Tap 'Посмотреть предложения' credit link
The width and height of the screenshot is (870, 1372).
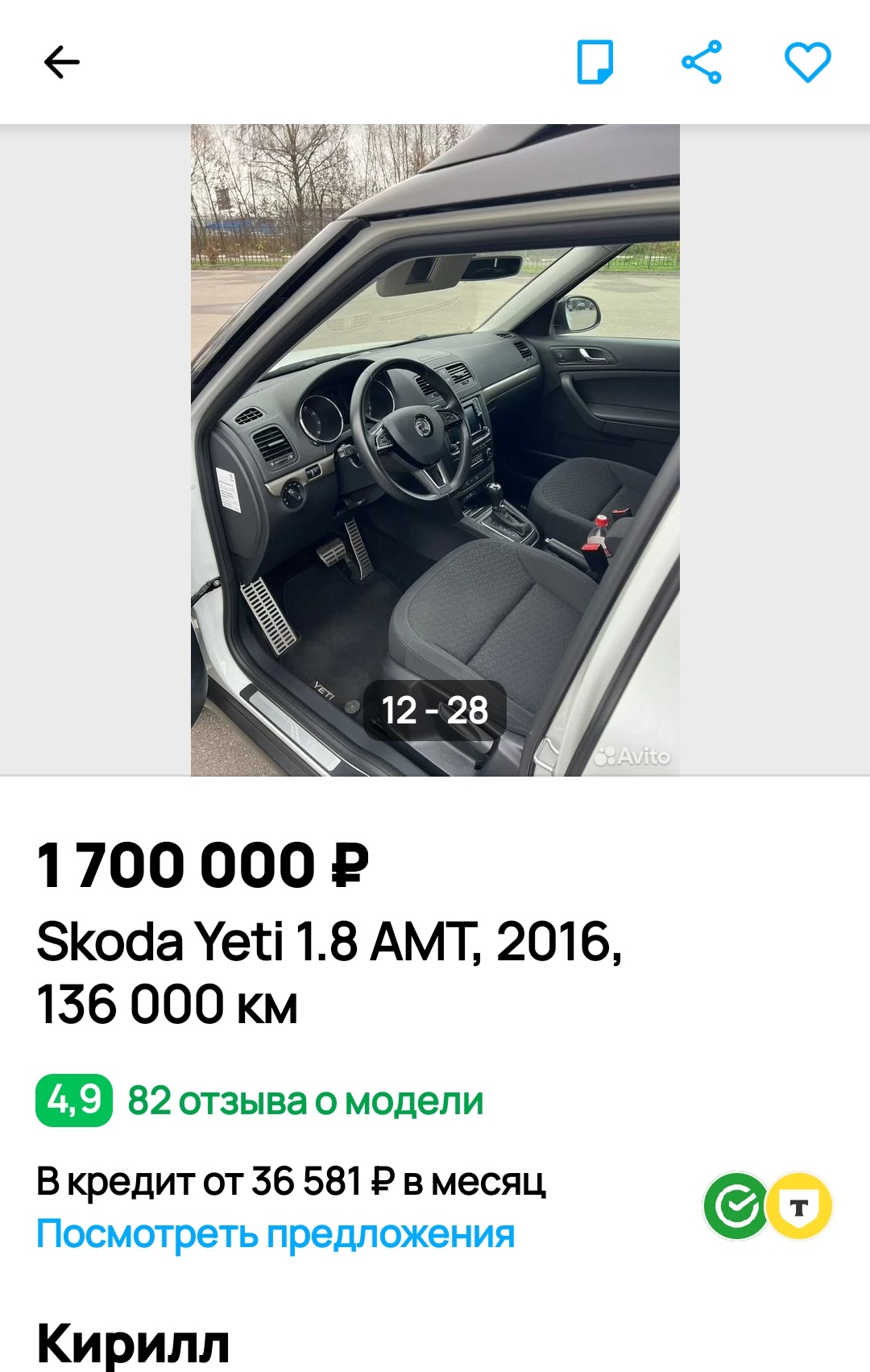point(275,1233)
